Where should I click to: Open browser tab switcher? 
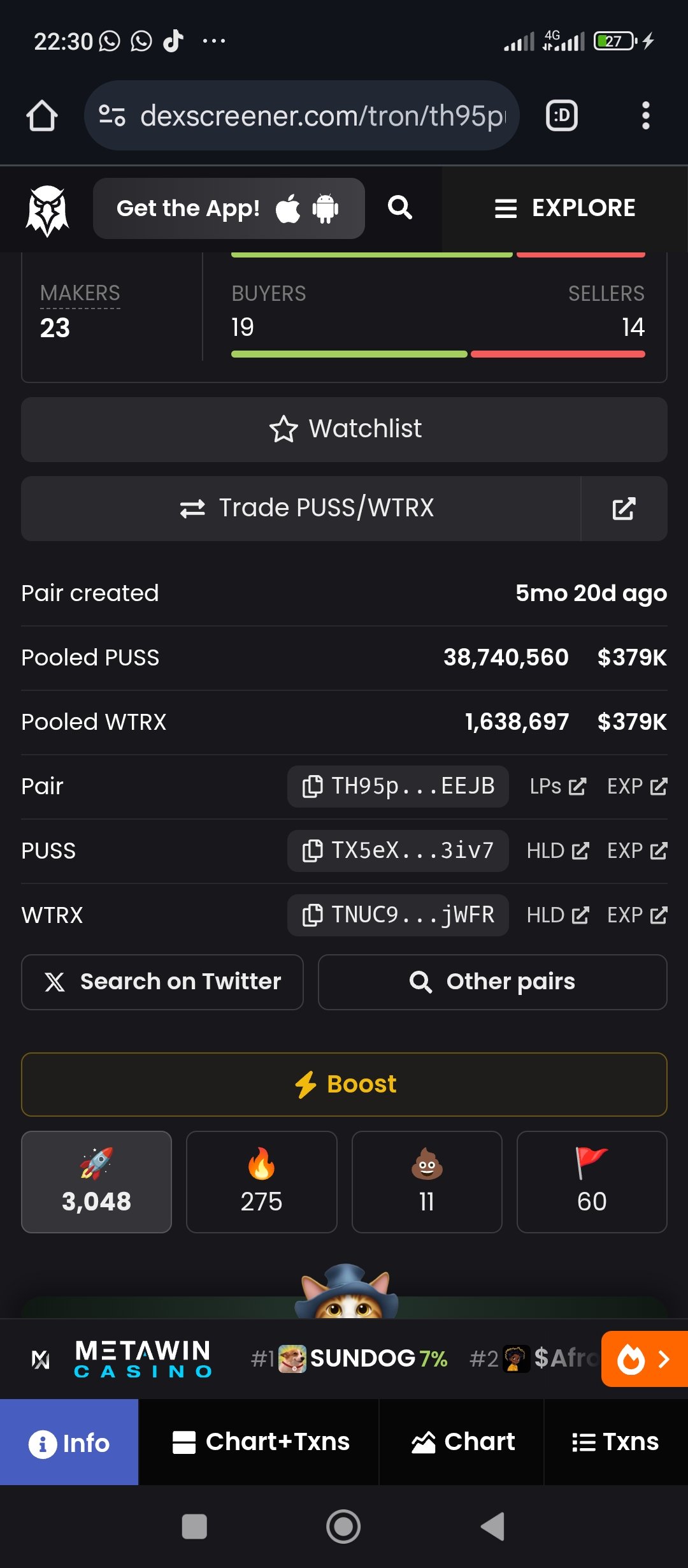coord(562,115)
